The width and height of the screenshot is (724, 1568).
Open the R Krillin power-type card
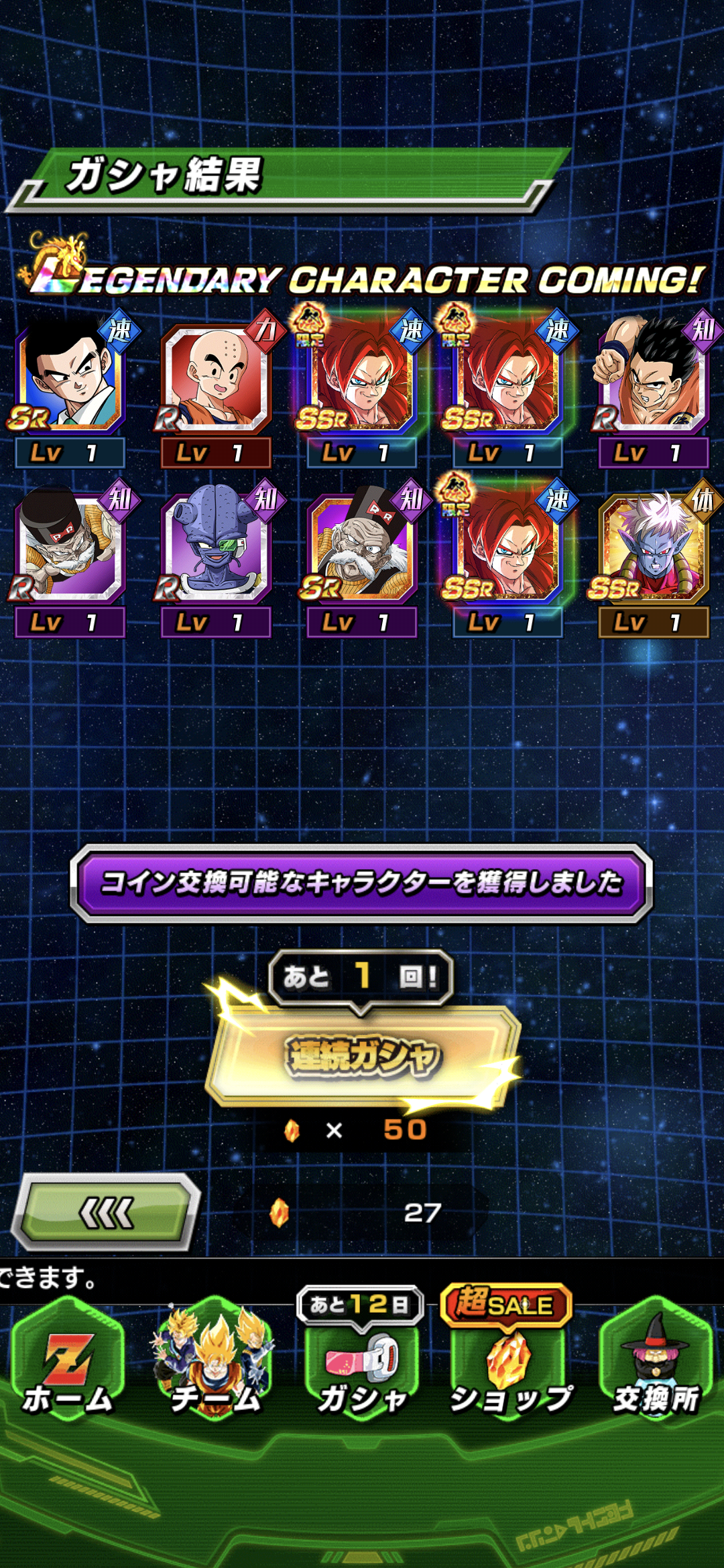[216, 389]
